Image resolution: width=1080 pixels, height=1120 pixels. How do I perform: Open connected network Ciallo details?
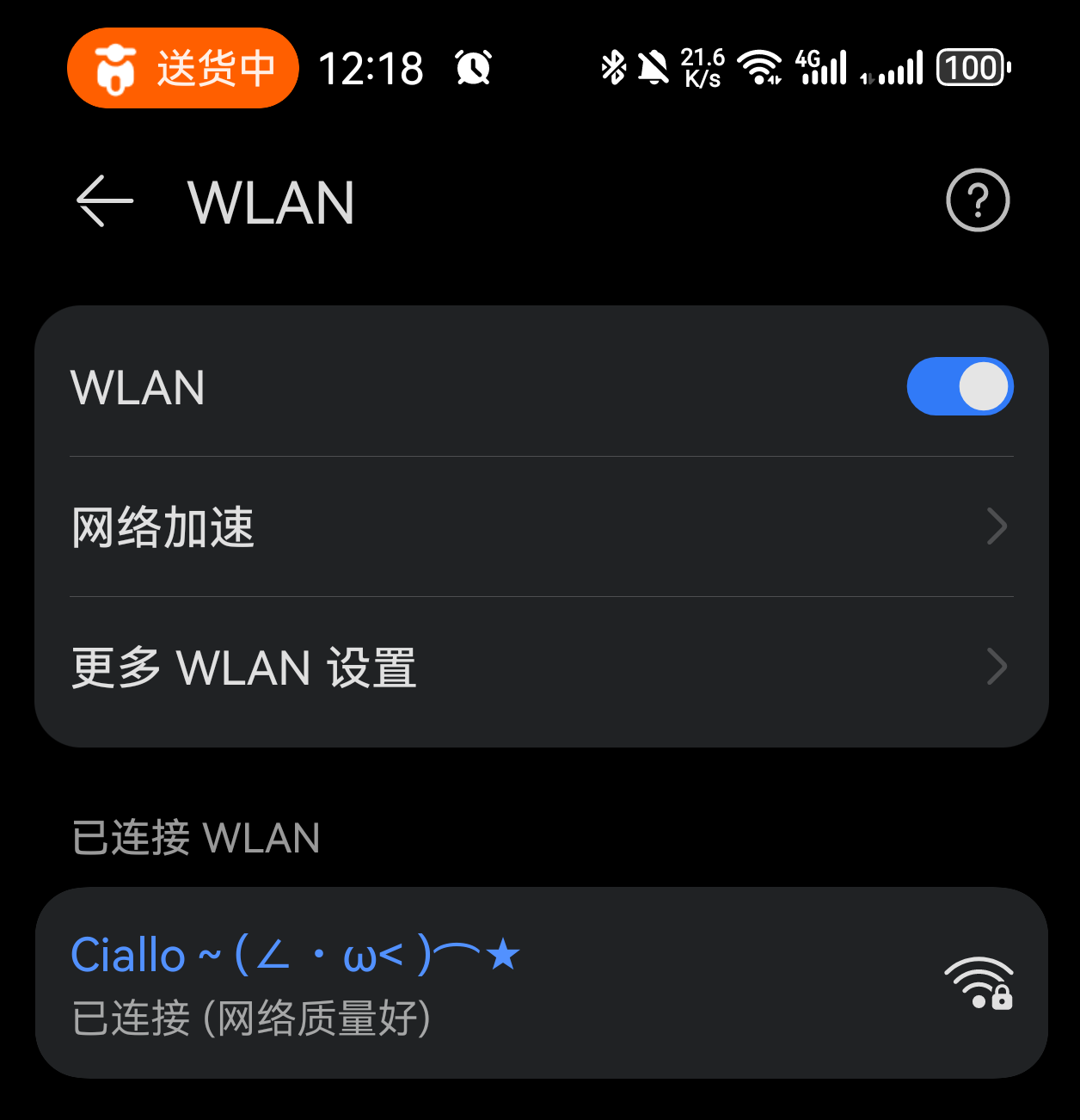coord(540,982)
